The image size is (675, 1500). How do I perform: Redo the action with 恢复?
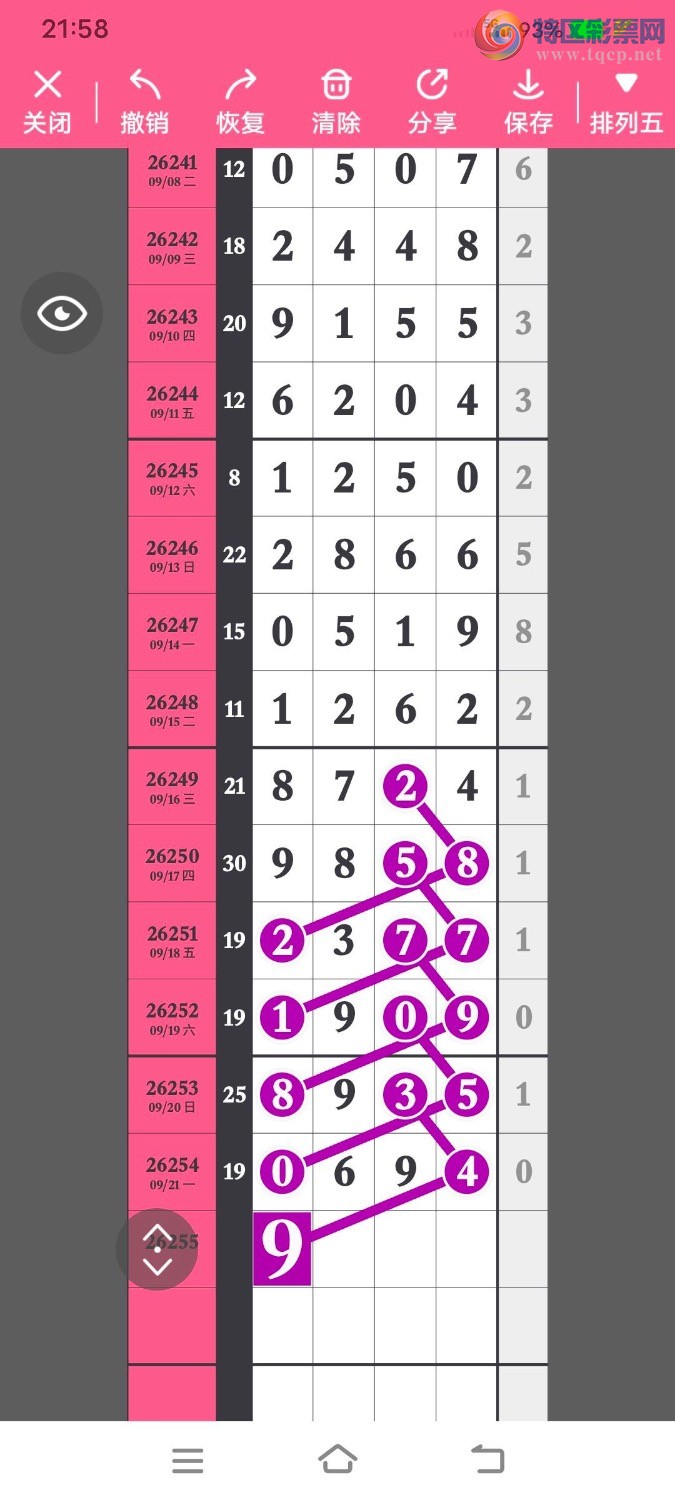click(x=240, y=102)
